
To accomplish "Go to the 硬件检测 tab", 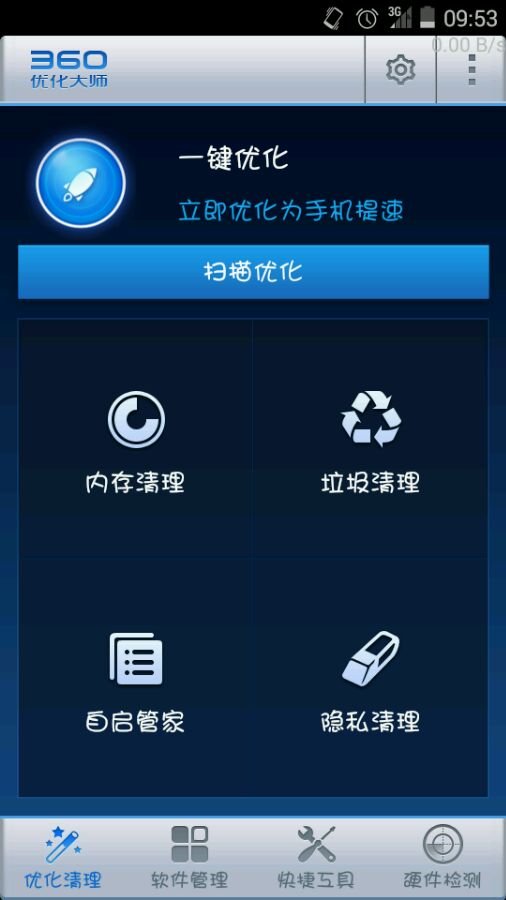I will point(442,857).
